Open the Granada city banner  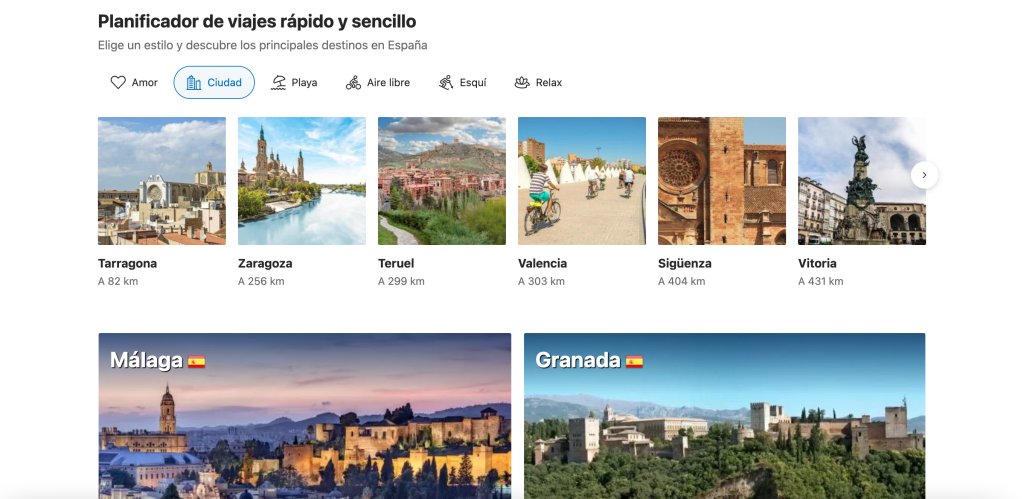coord(724,415)
